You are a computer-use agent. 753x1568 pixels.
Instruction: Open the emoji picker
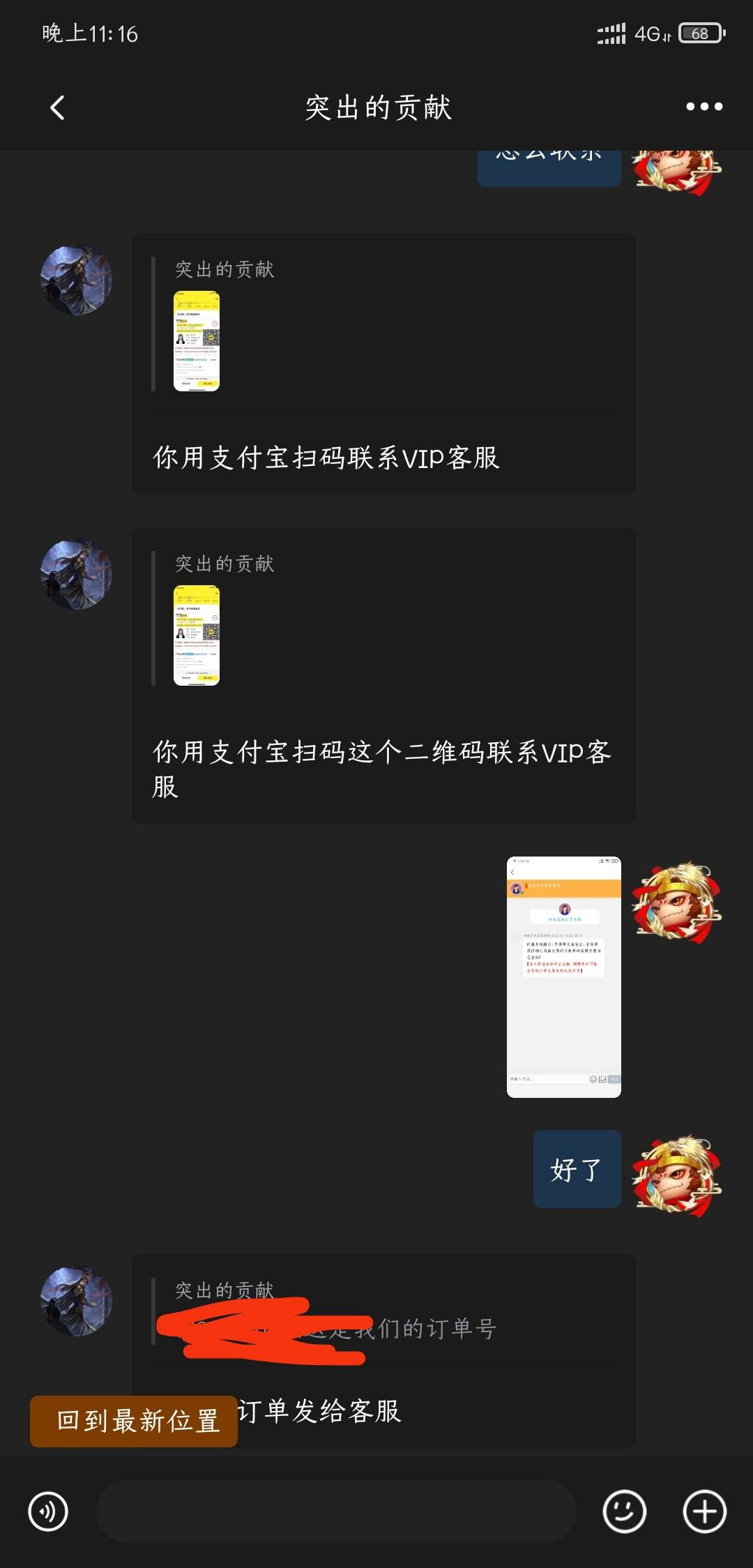[x=624, y=1512]
